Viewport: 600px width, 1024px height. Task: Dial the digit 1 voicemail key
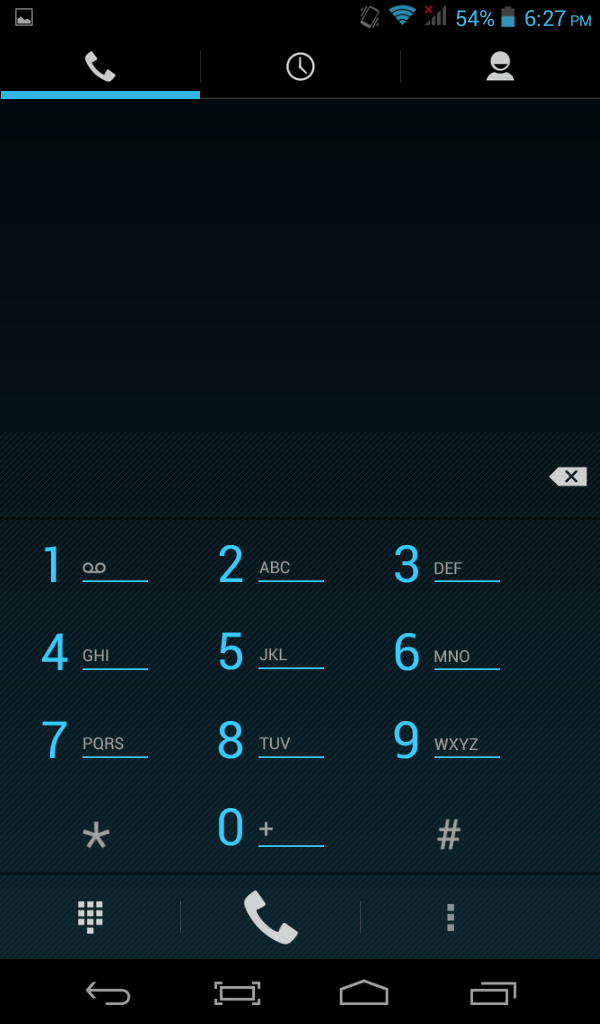(95, 565)
